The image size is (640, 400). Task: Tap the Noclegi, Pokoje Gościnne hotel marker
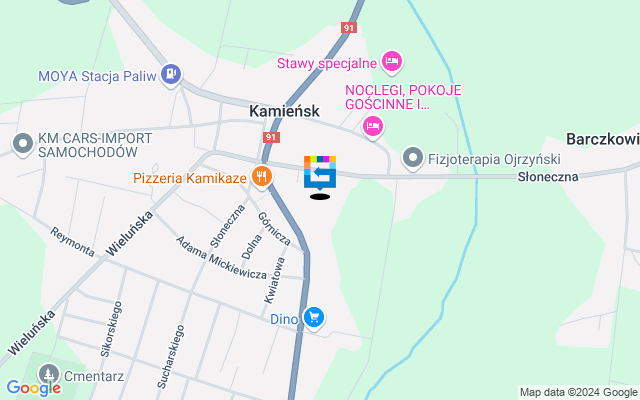(373, 126)
